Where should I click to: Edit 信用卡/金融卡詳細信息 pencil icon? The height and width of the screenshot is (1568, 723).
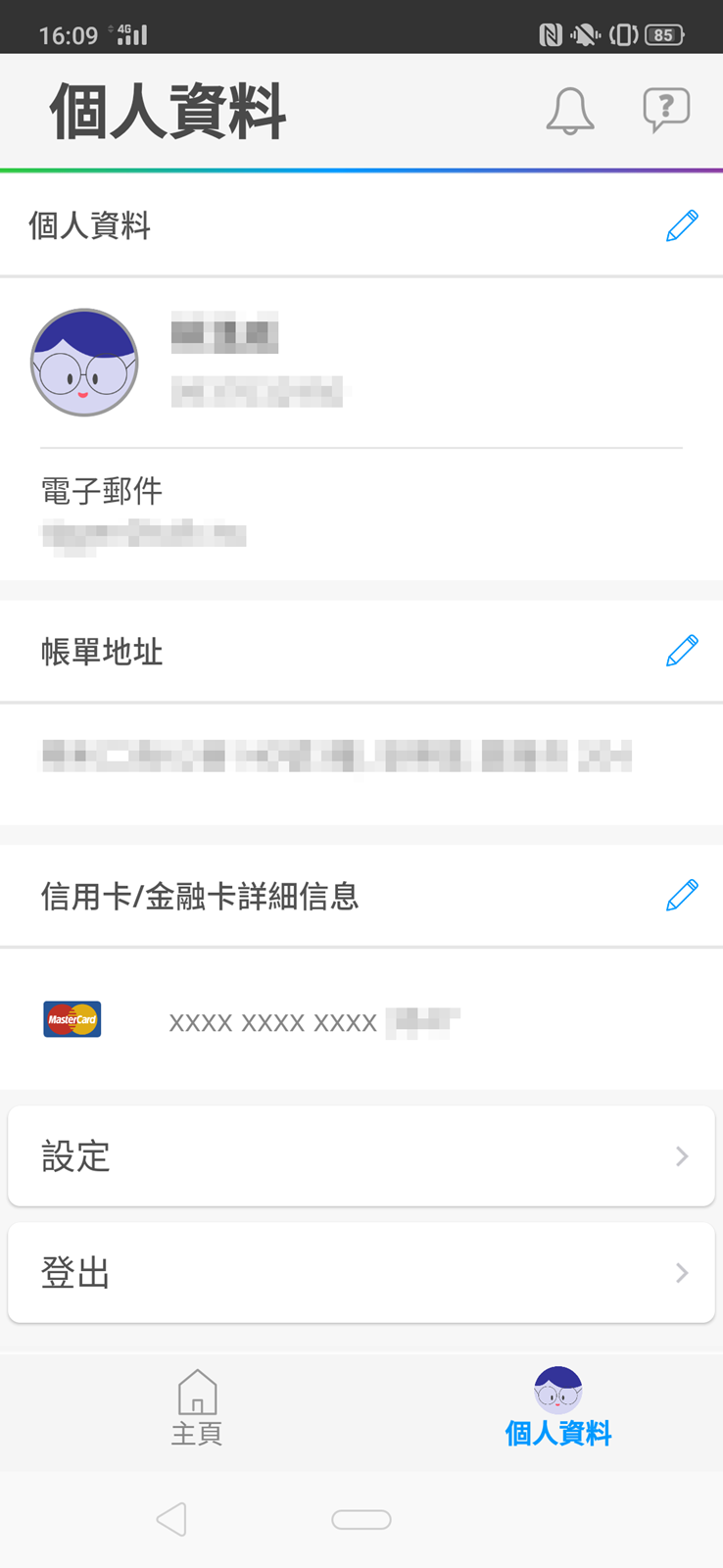point(682,895)
